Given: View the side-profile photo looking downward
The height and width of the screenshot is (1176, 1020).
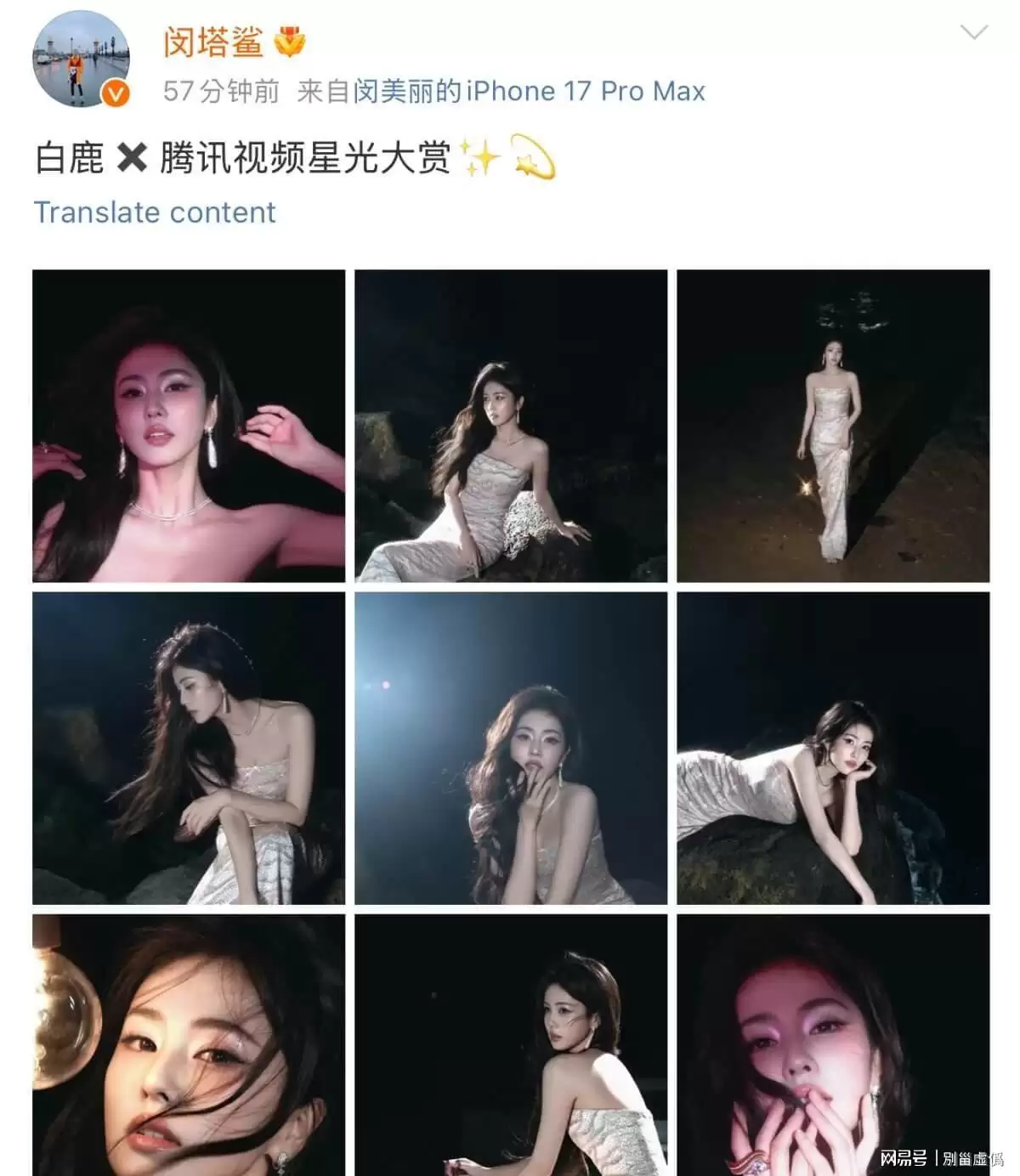Looking at the screenshot, I should 189,748.
